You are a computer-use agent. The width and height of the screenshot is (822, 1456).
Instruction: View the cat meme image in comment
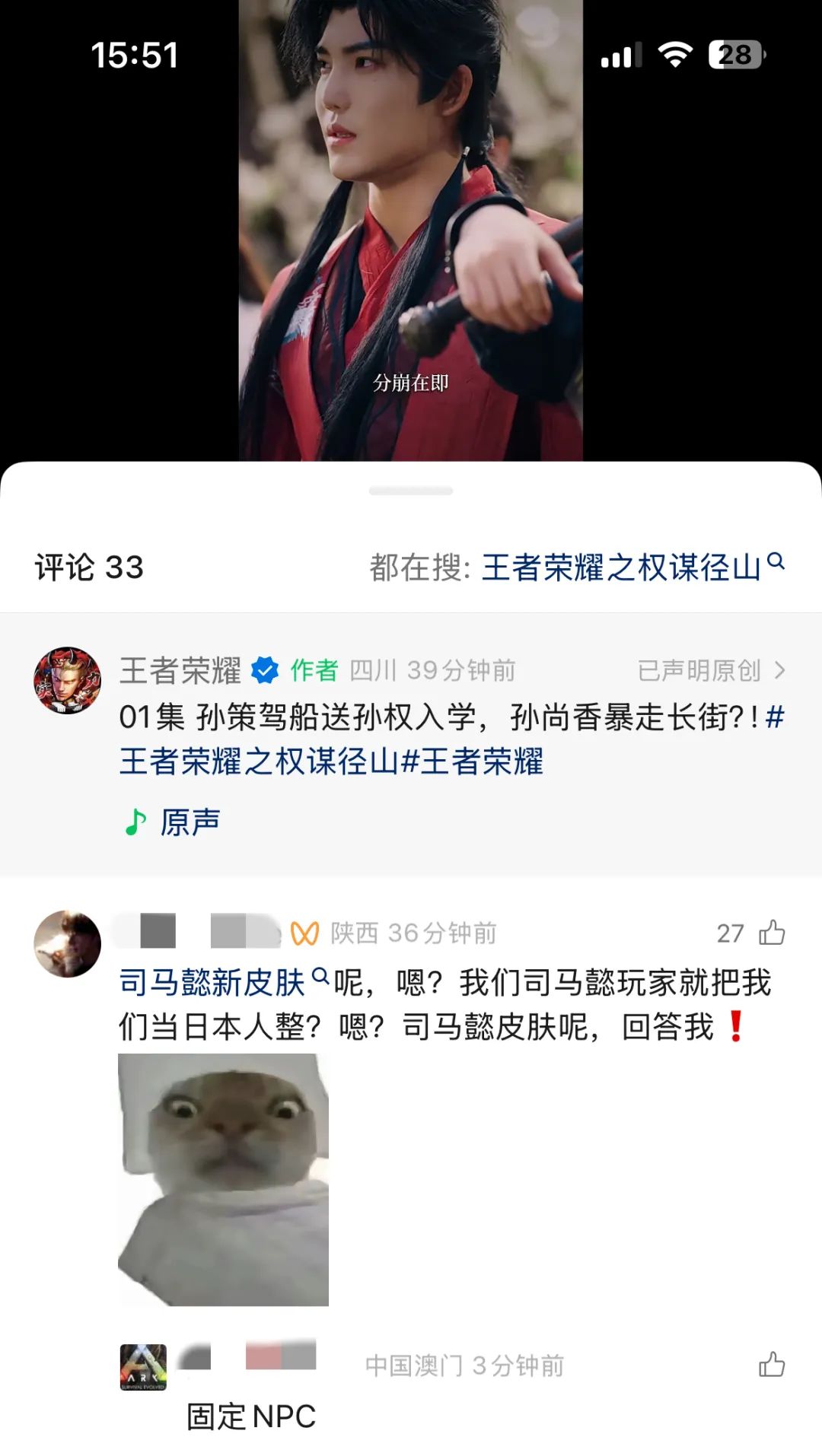(223, 1179)
